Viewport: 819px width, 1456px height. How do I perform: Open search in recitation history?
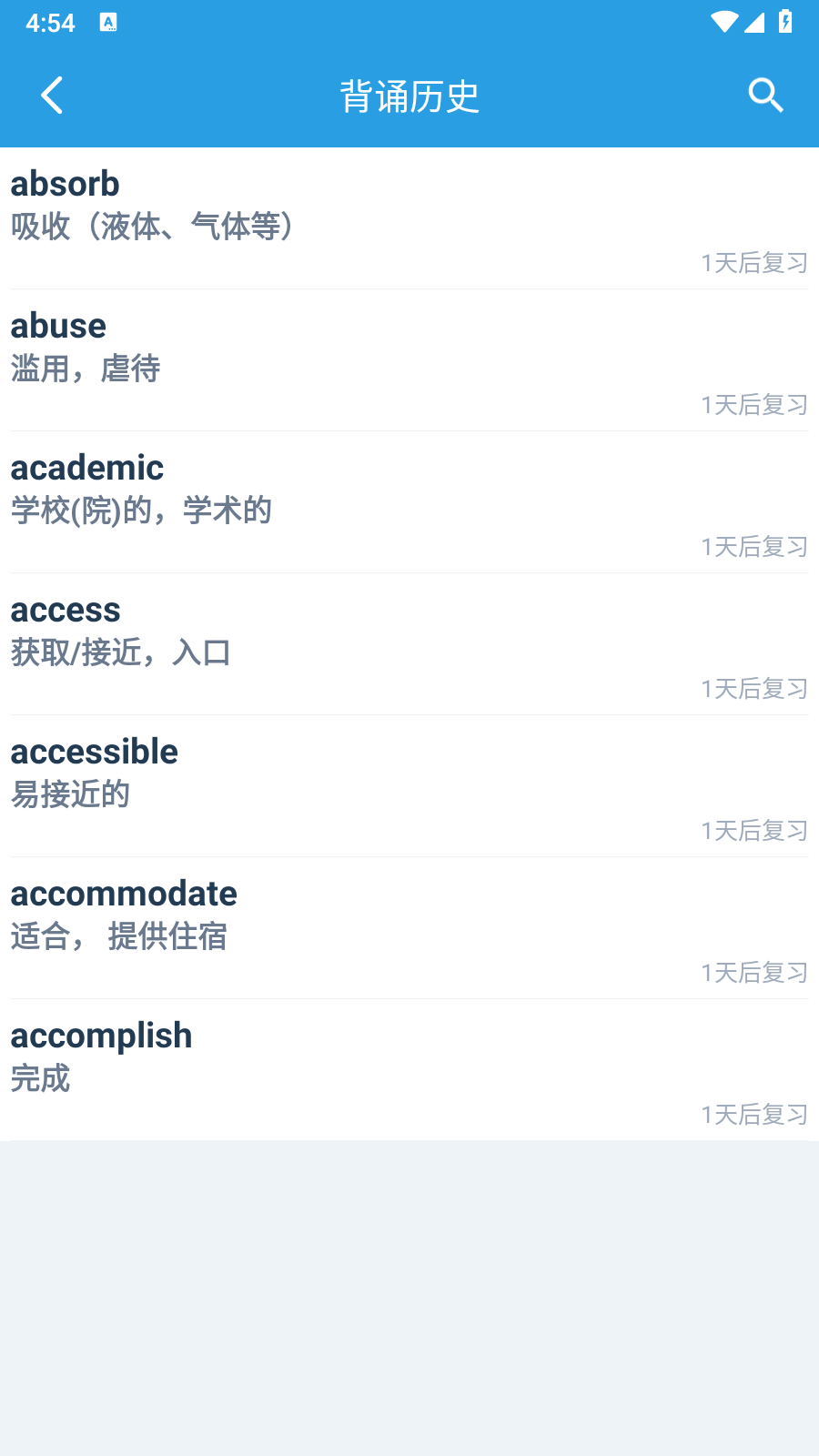[764, 95]
